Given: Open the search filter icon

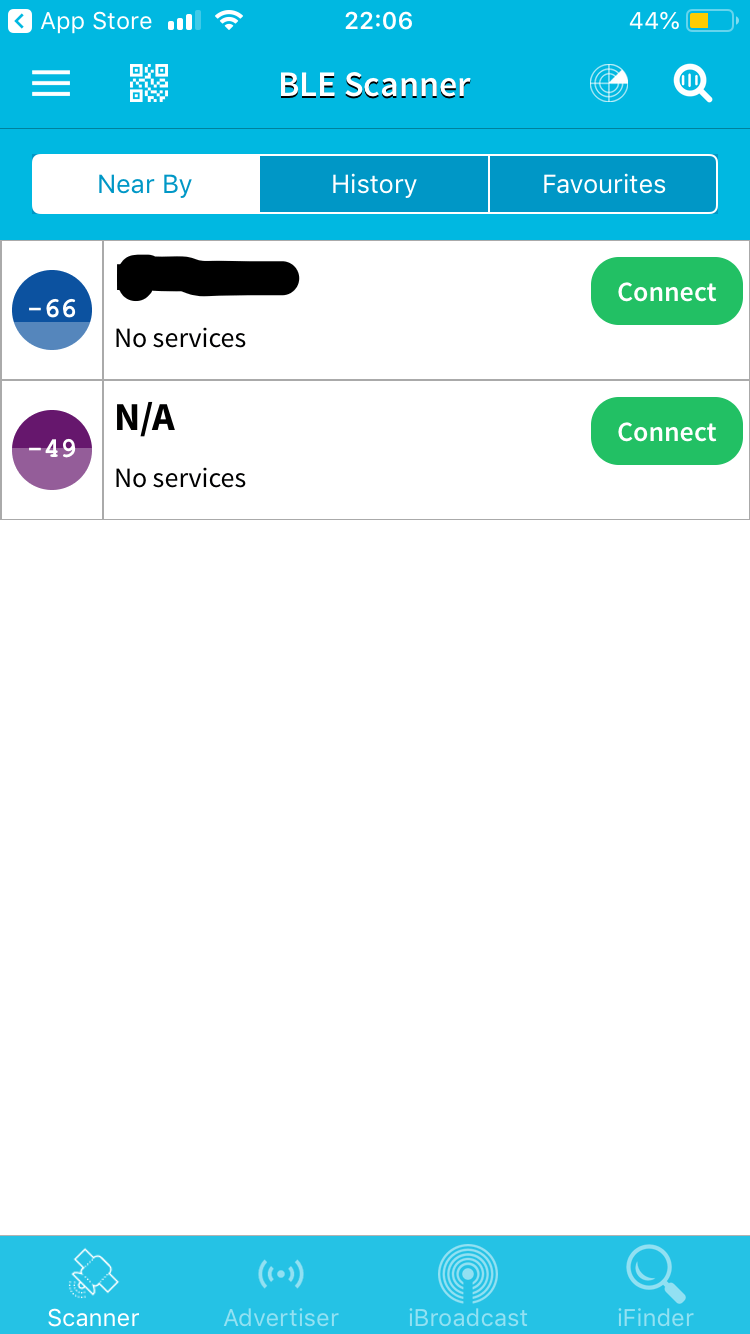Looking at the screenshot, I should tap(692, 84).
